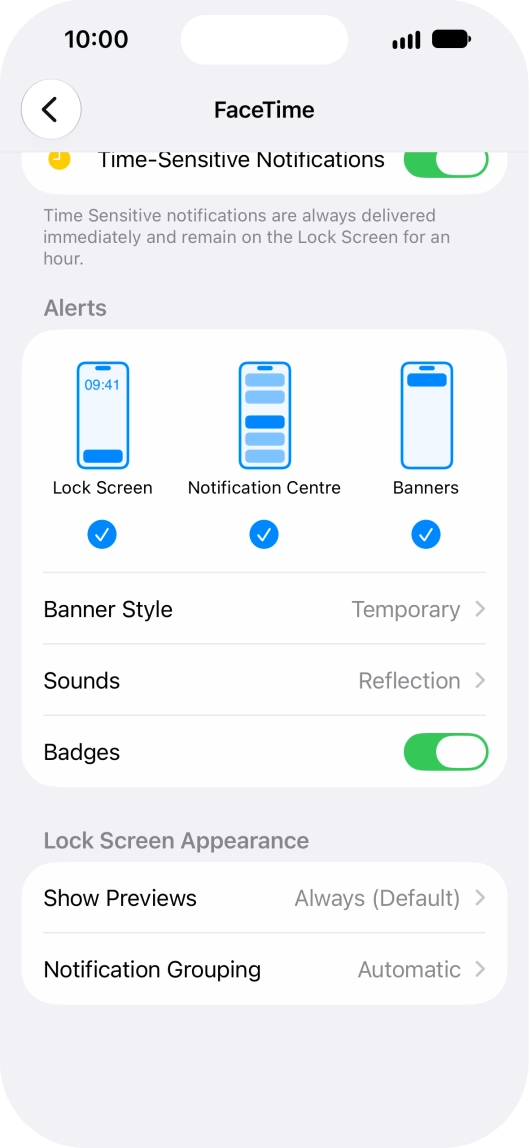Open Notification Grouping option
529x1148 pixels.
click(x=264, y=969)
